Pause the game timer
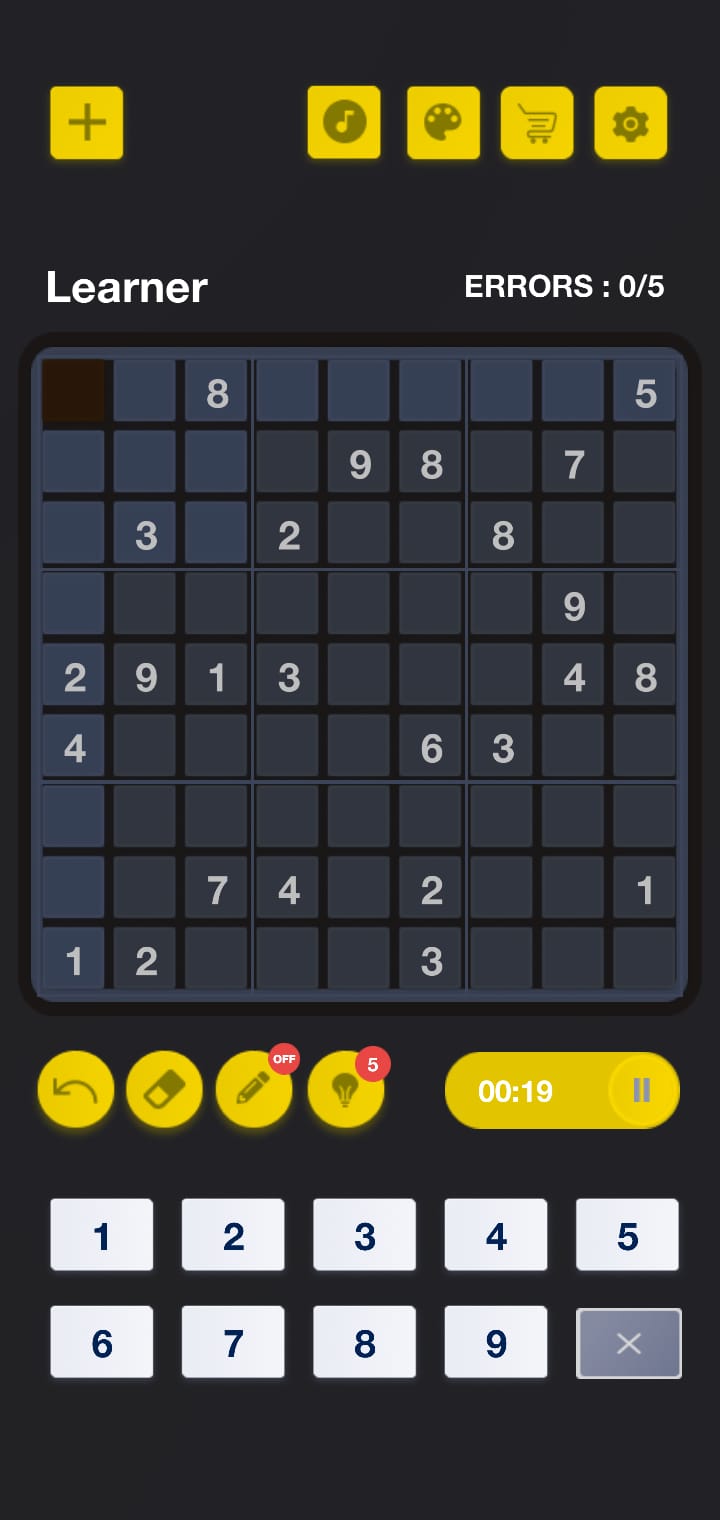 click(643, 1090)
